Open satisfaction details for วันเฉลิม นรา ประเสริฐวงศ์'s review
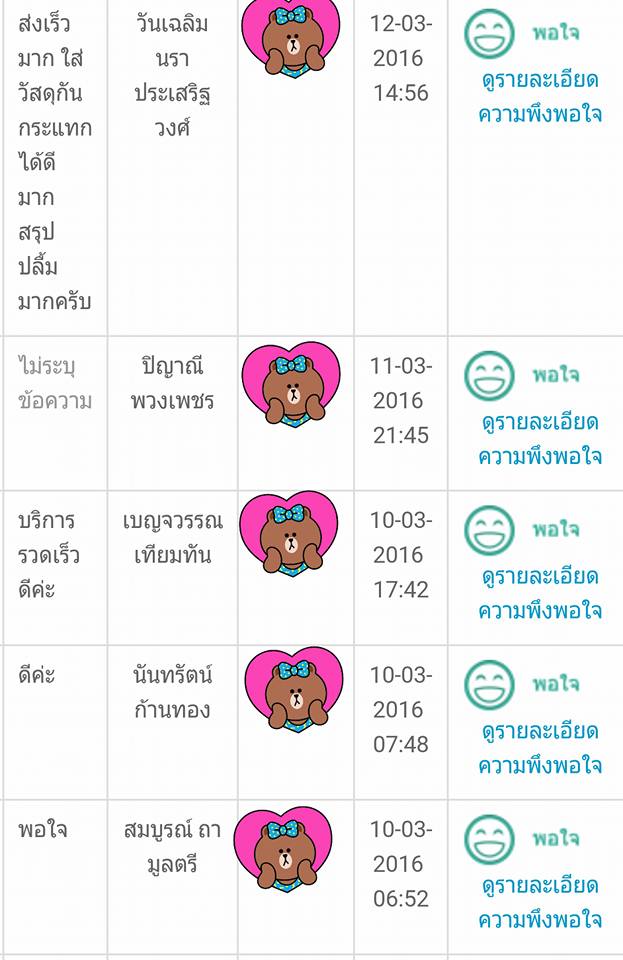Image resolution: width=623 pixels, height=960 pixels. tap(540, 97)
